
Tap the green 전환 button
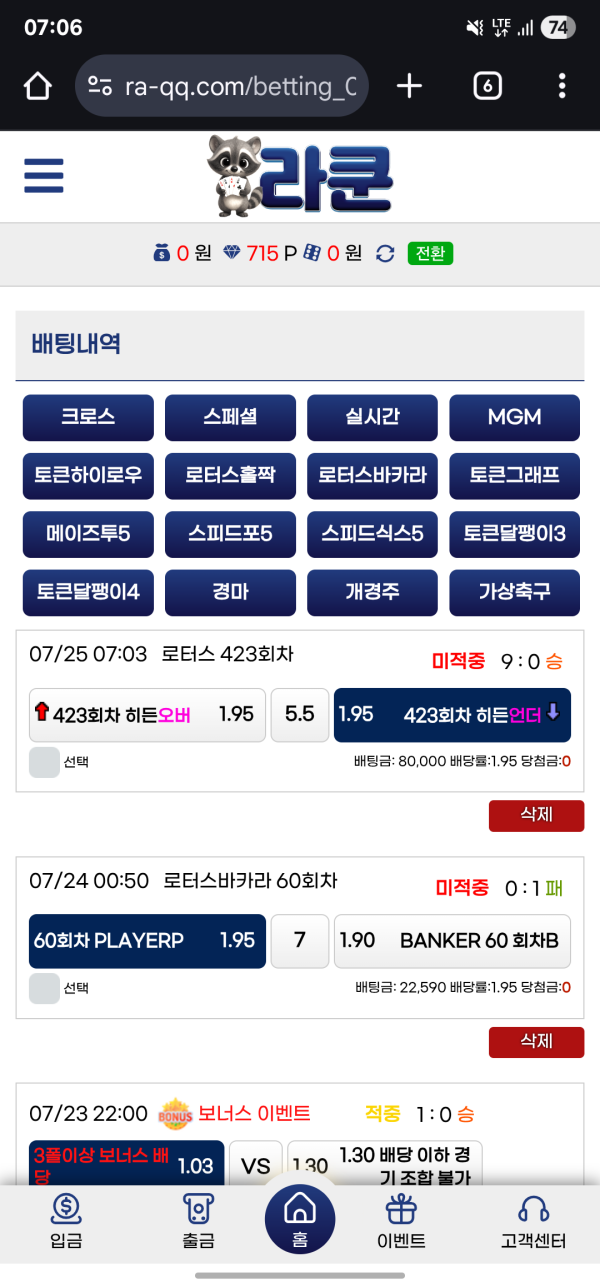(430, 253)
